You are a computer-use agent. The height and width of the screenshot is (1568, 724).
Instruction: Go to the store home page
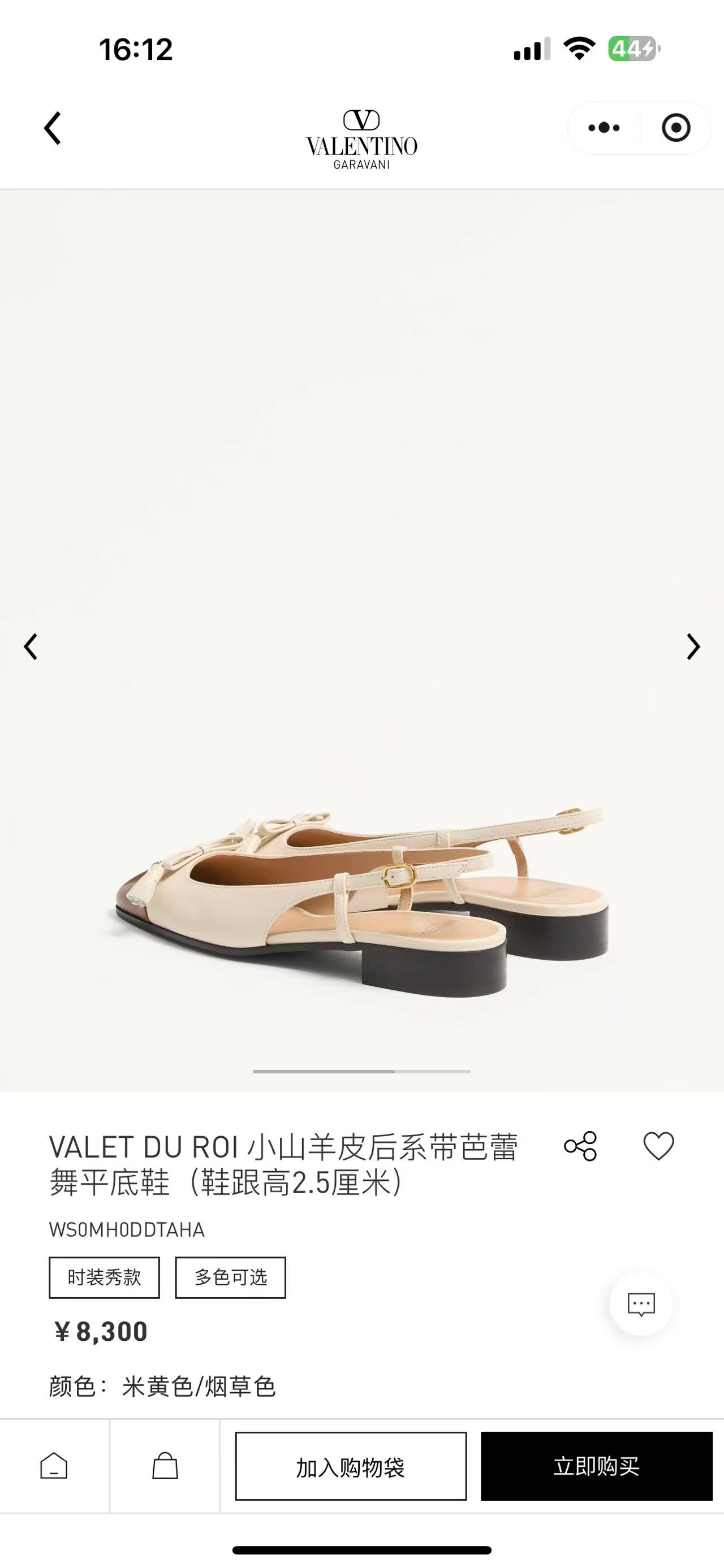(x=54, y=1466)
